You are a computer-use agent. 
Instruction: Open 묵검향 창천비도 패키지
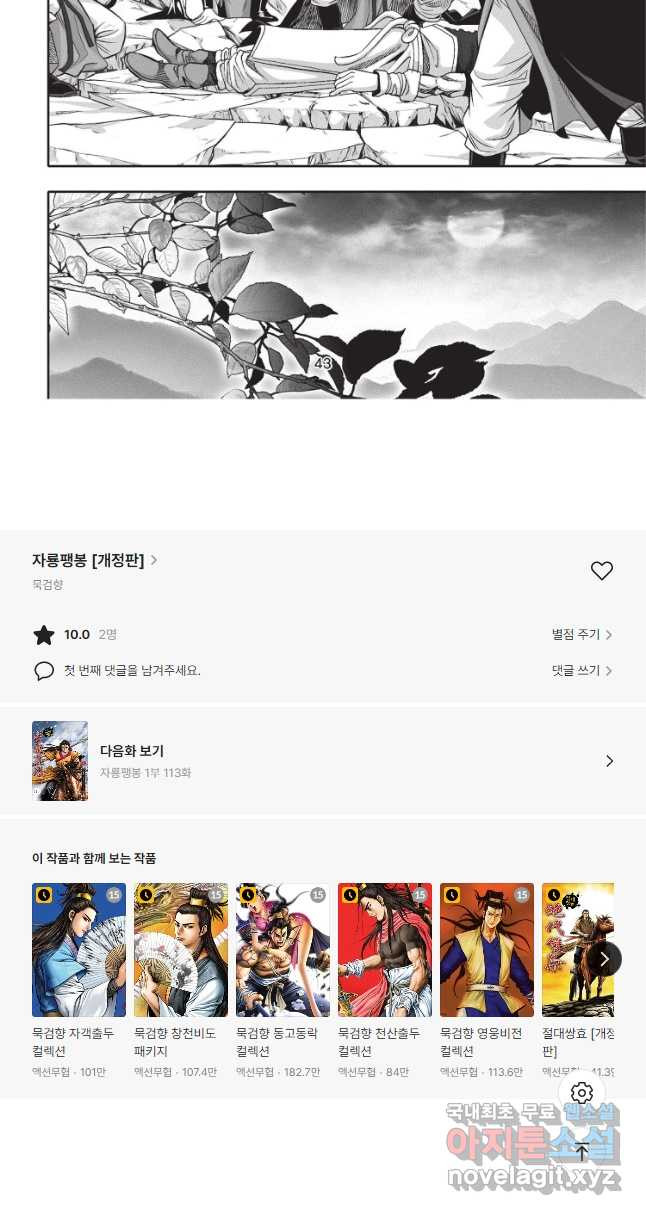click(x=181, y=950)
